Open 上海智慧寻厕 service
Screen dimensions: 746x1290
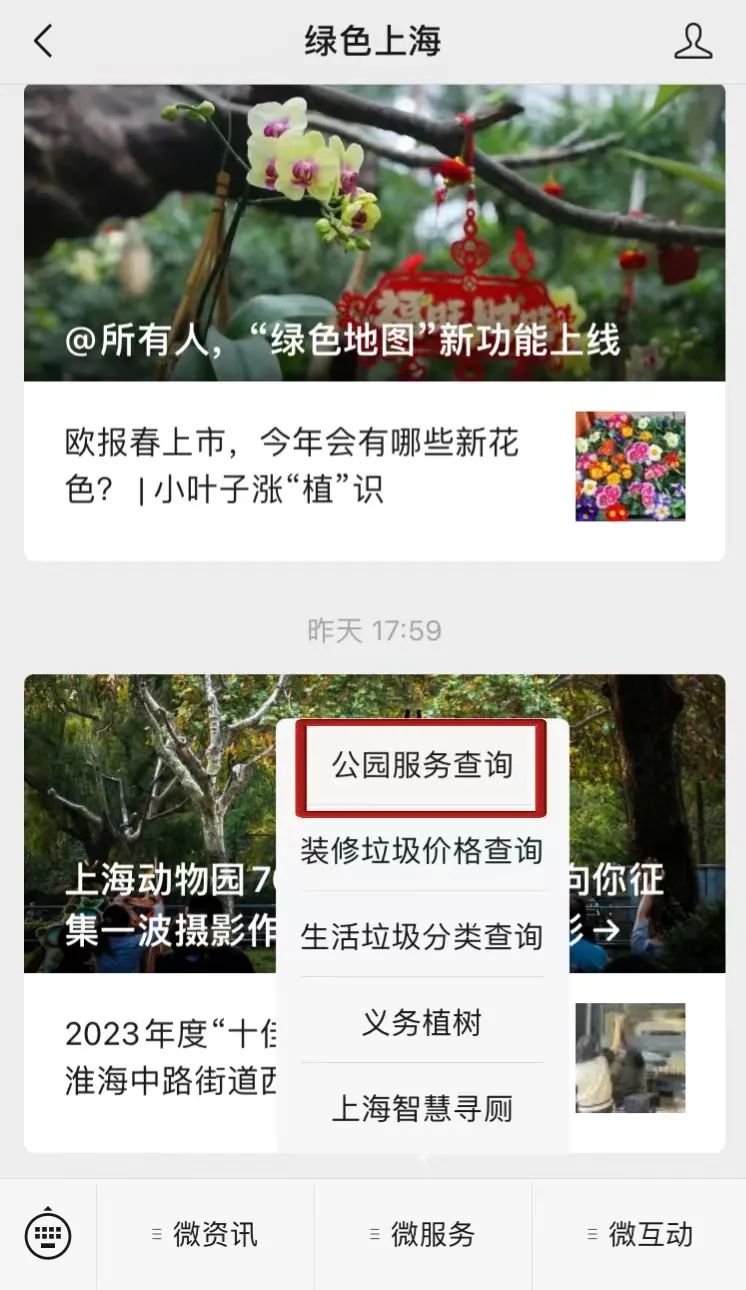422,1109
